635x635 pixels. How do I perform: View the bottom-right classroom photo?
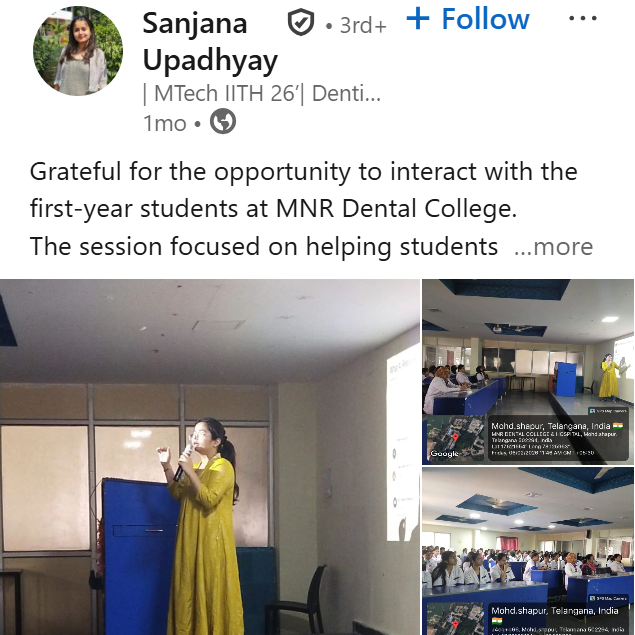coord(528,551)
